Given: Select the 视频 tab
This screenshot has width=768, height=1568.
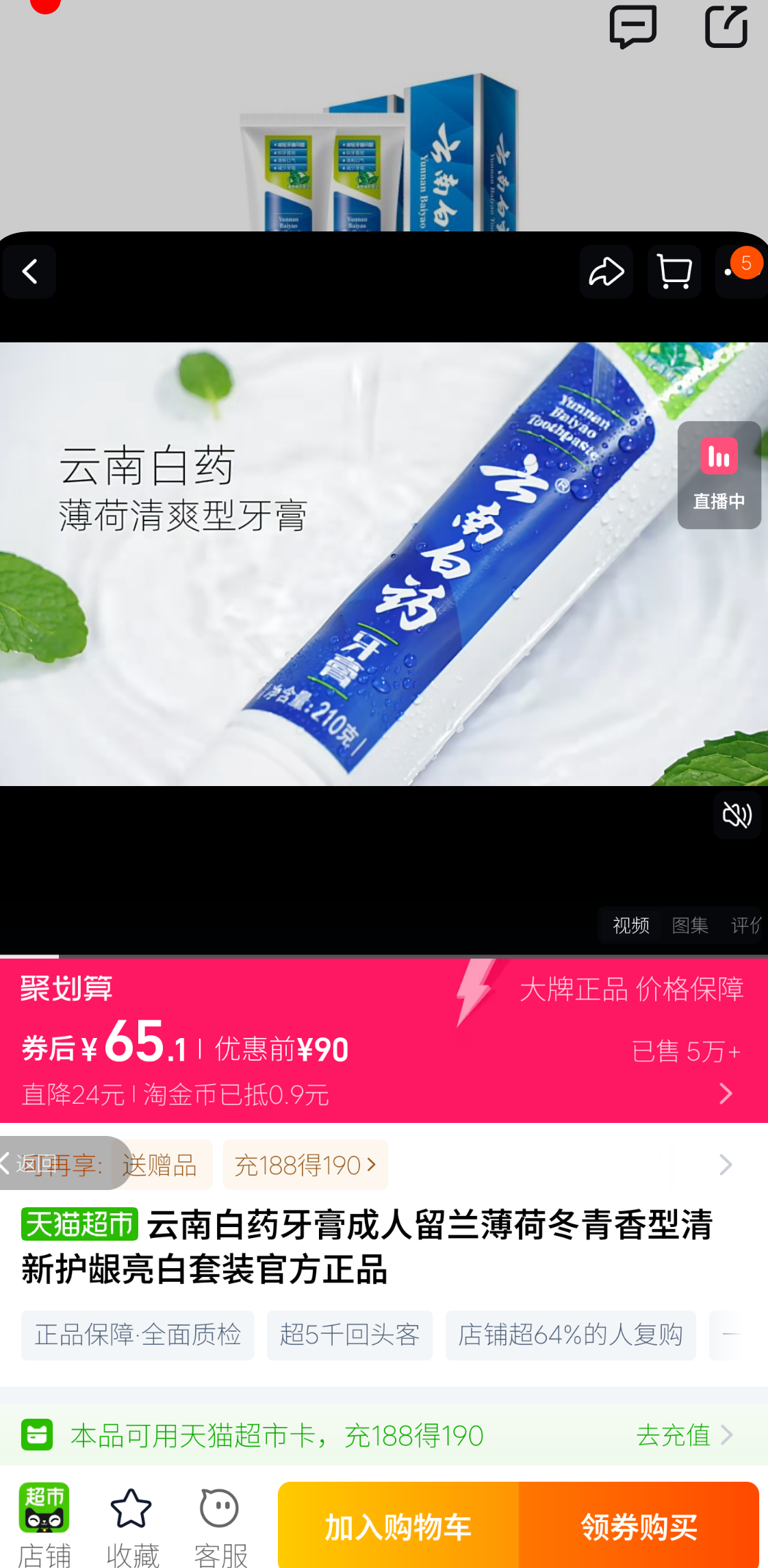Looking at the screenshot, I should coord(630,925).
